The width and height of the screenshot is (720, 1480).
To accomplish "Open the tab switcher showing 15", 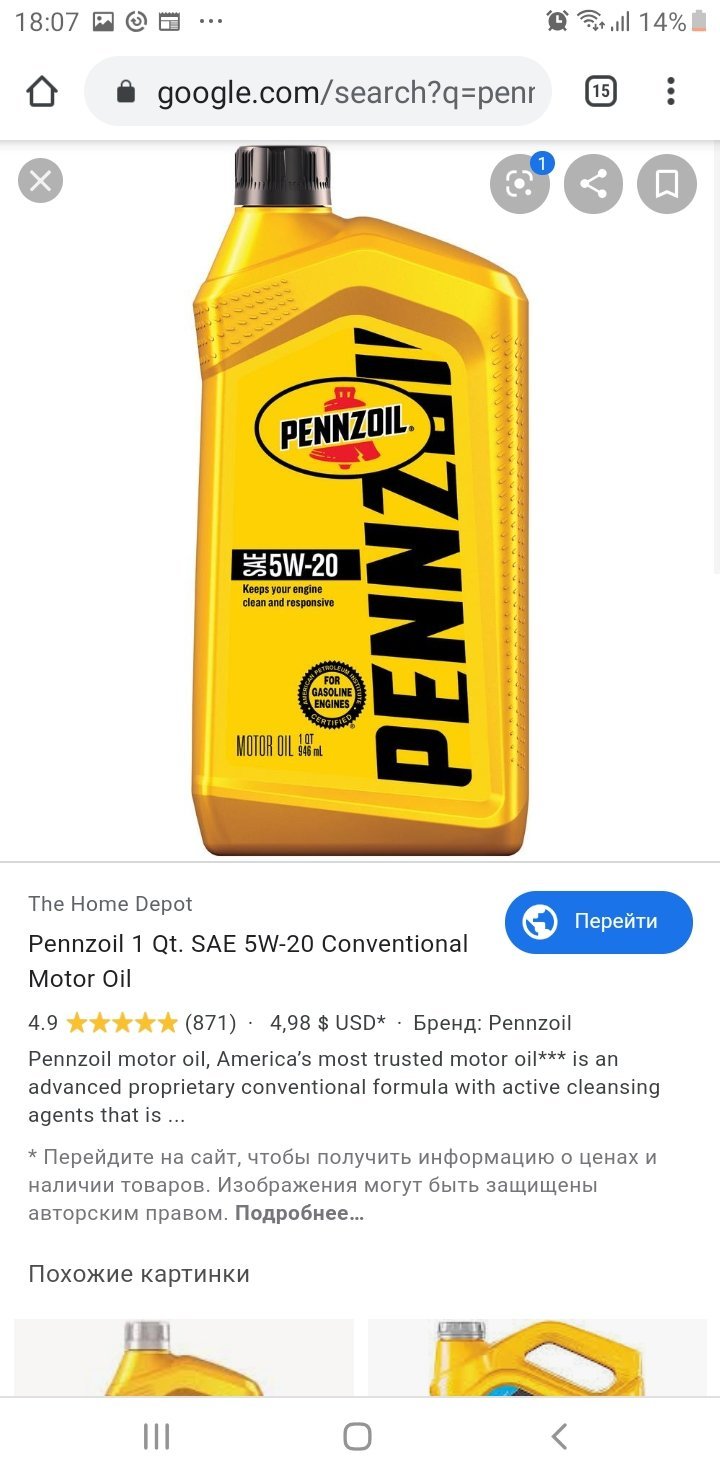I will coord(600,92).
